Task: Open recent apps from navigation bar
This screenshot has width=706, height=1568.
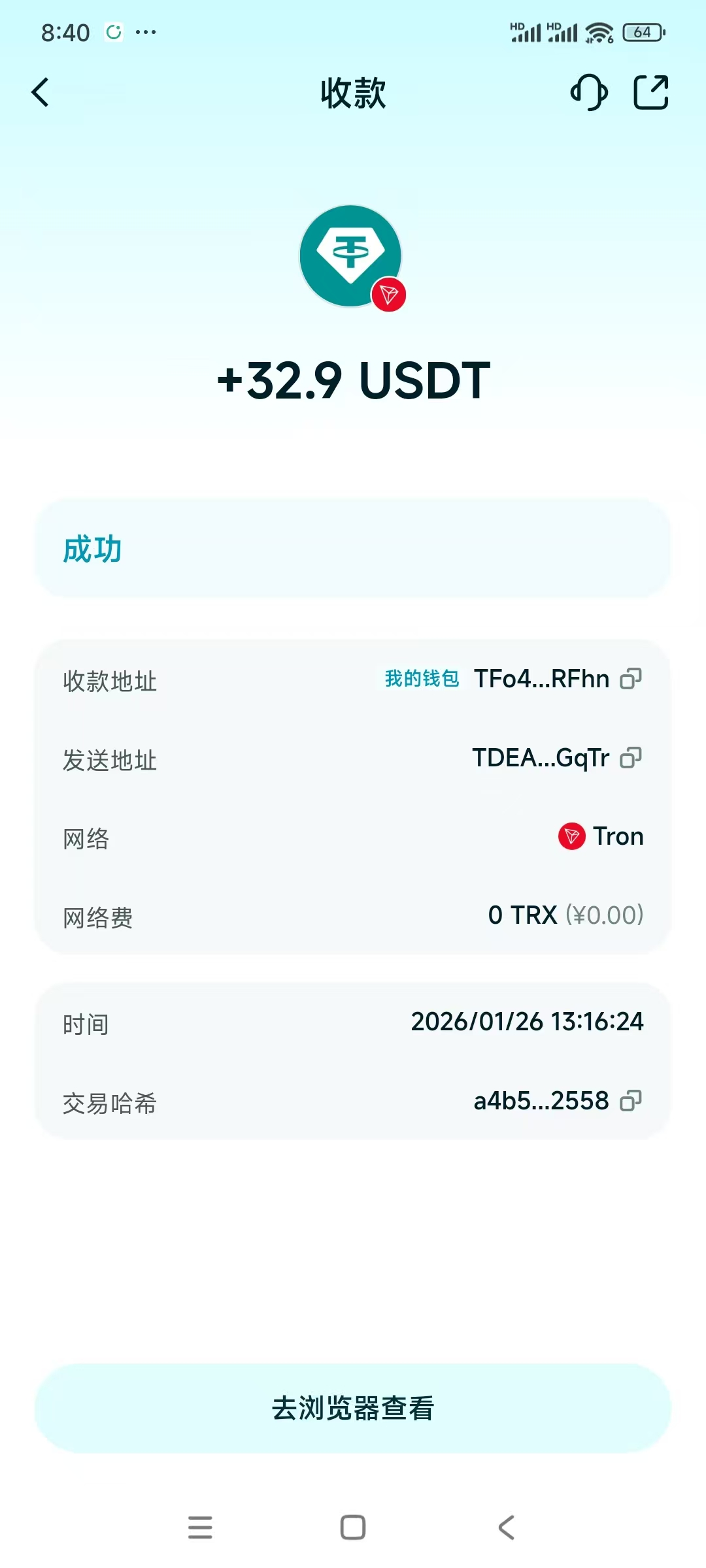Action: click(200, 1527)
